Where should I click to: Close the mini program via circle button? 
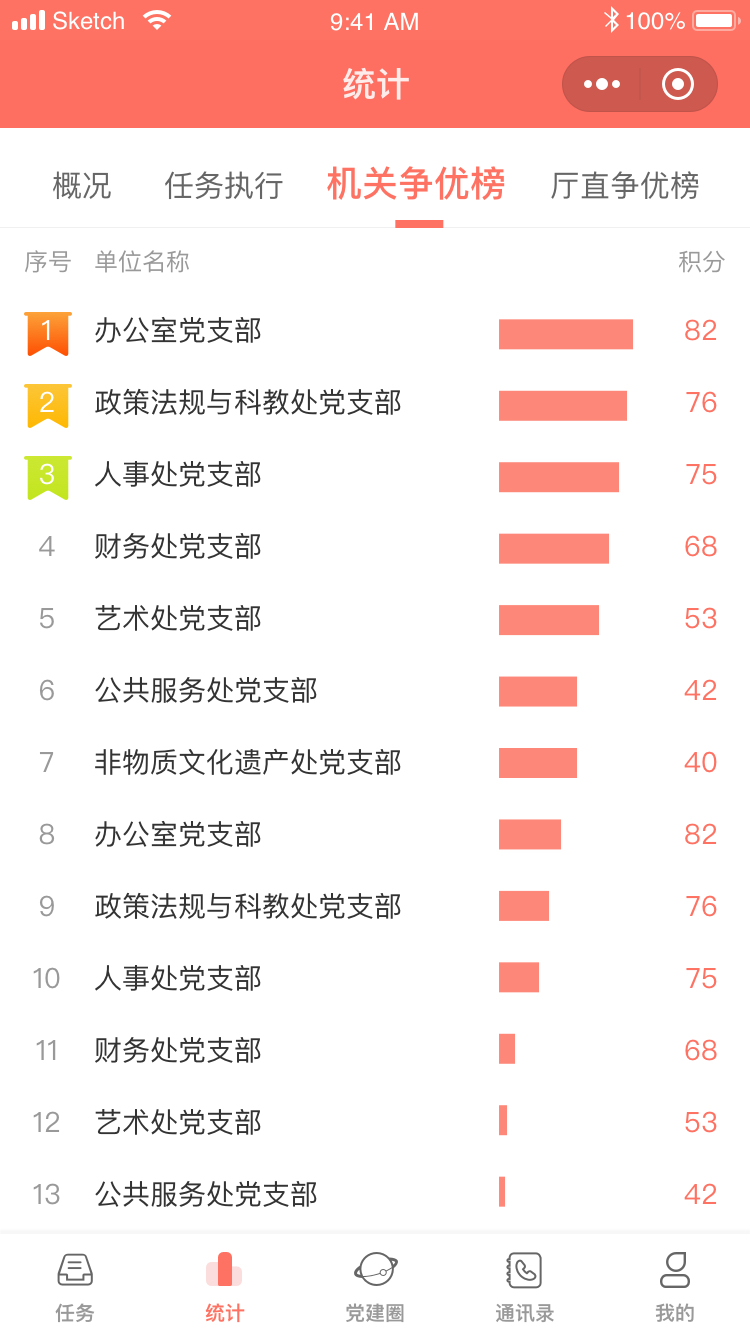coord(678,84)
